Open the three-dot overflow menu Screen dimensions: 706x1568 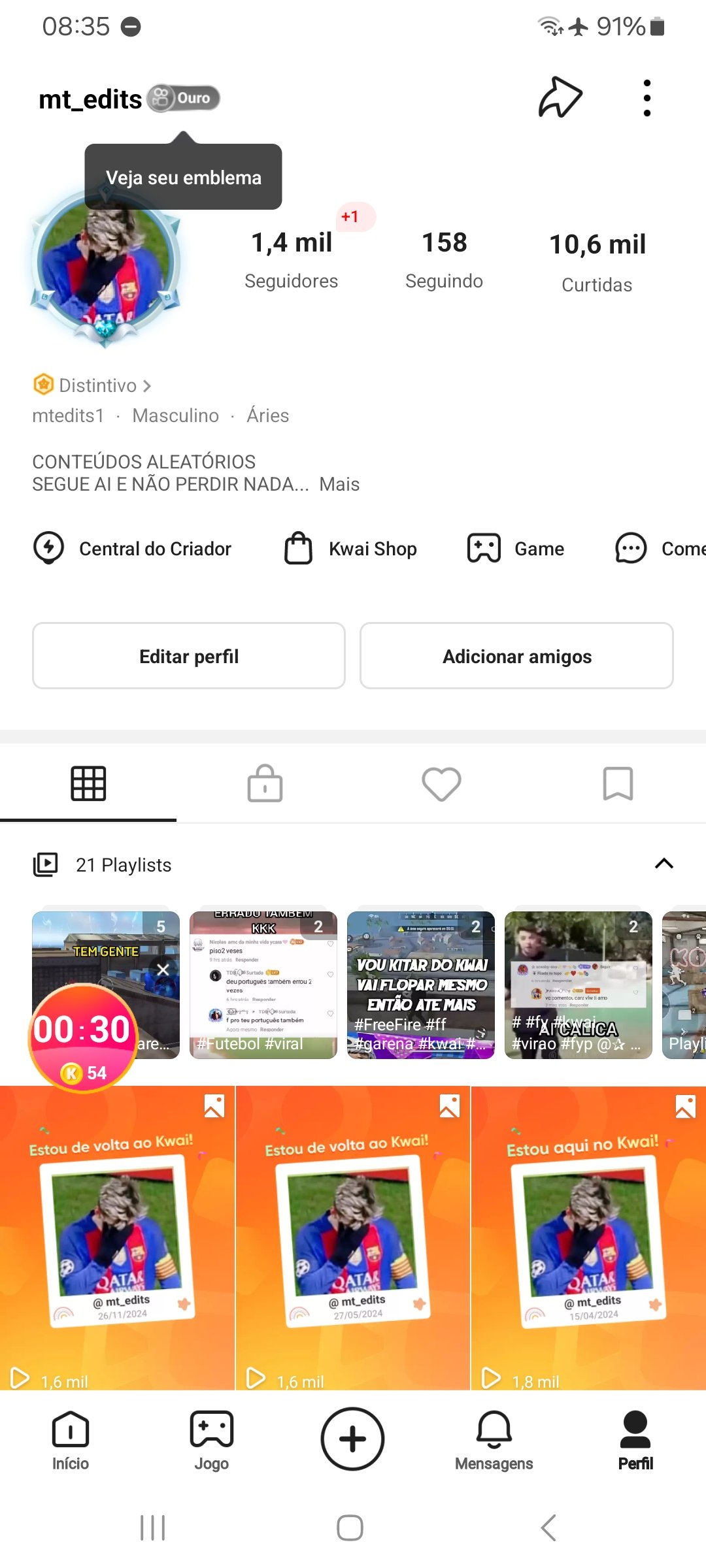[647, 98]
